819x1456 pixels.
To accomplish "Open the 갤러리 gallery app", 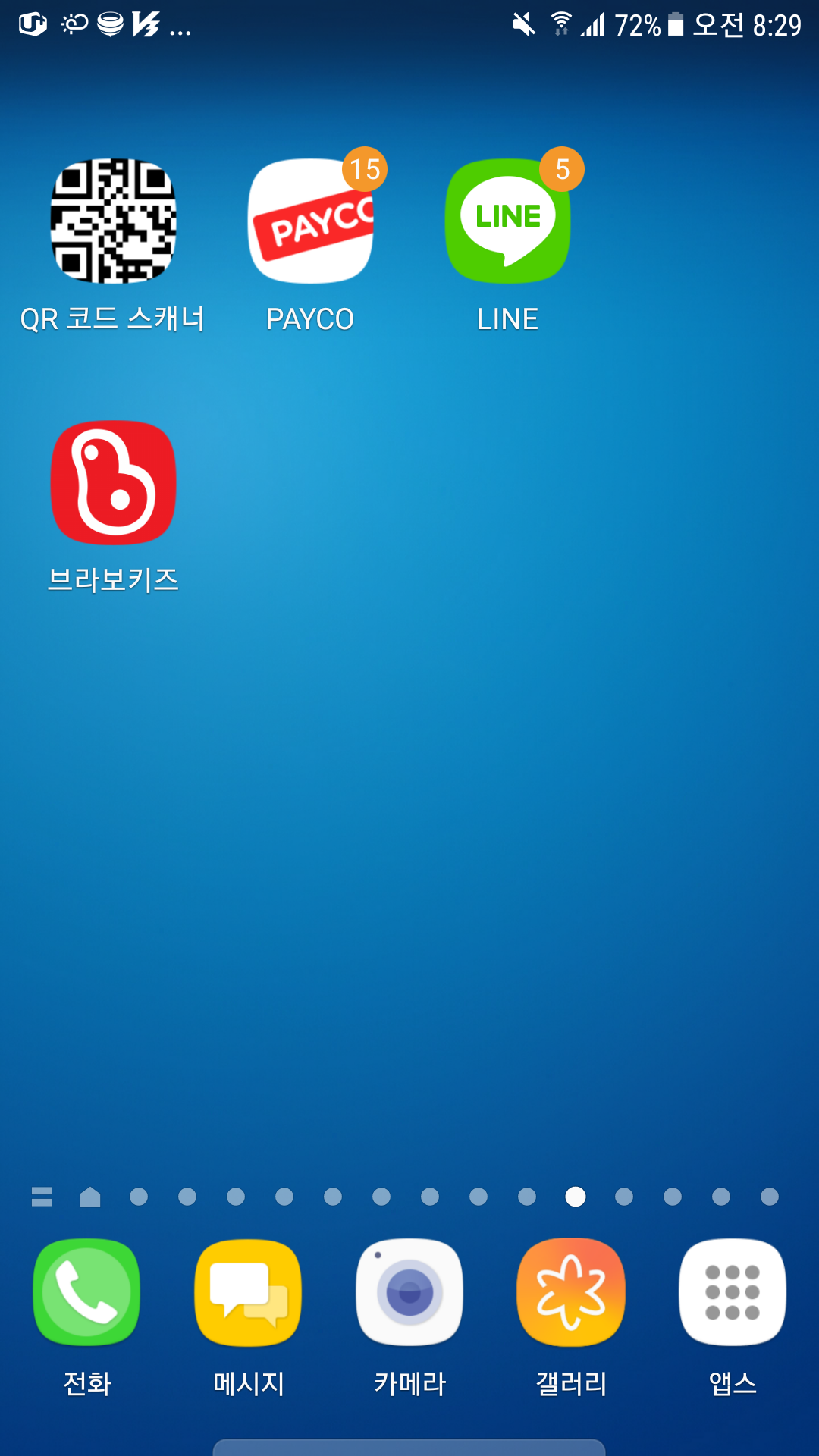I will 571,1292.
